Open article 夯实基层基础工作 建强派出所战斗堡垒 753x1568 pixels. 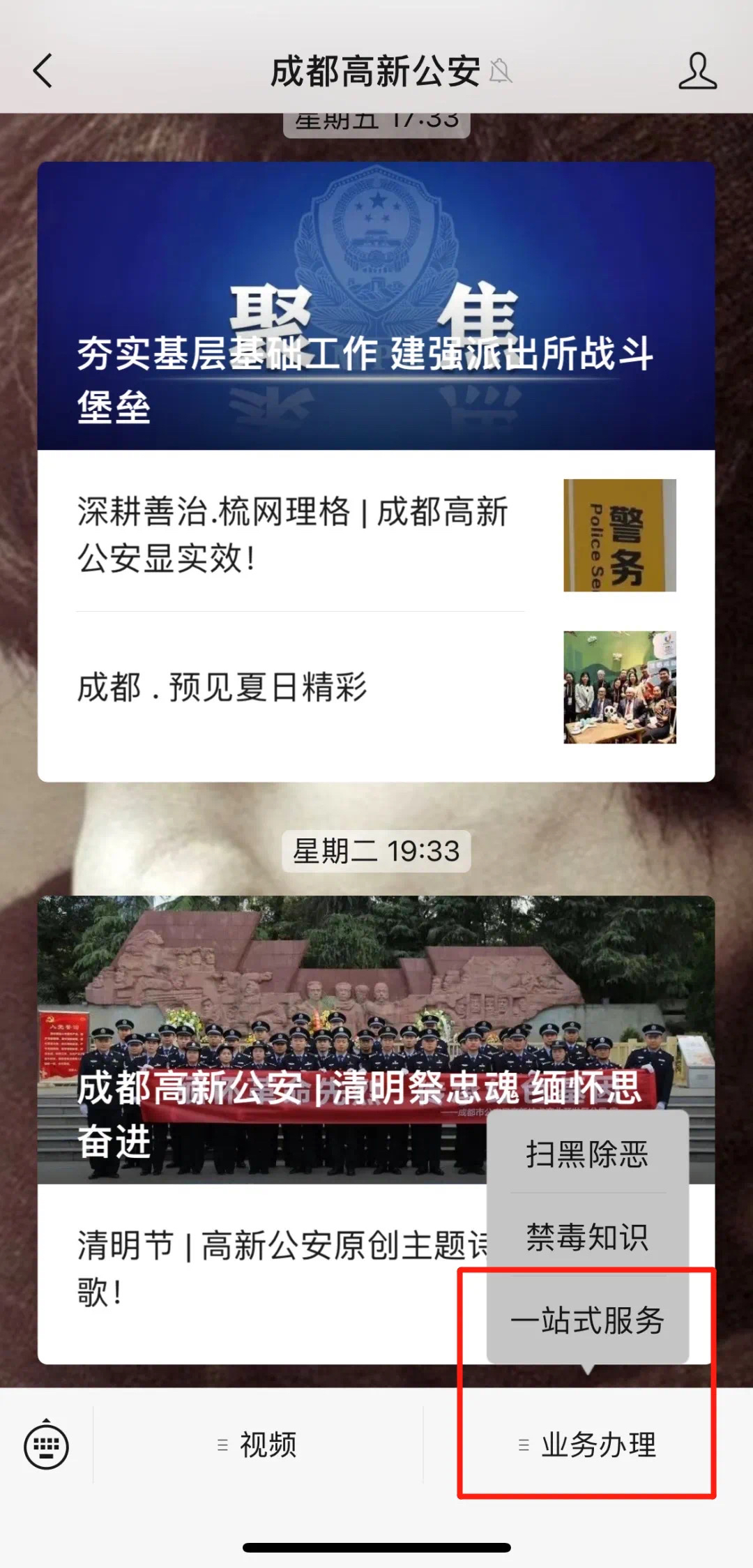pos(376,307)
